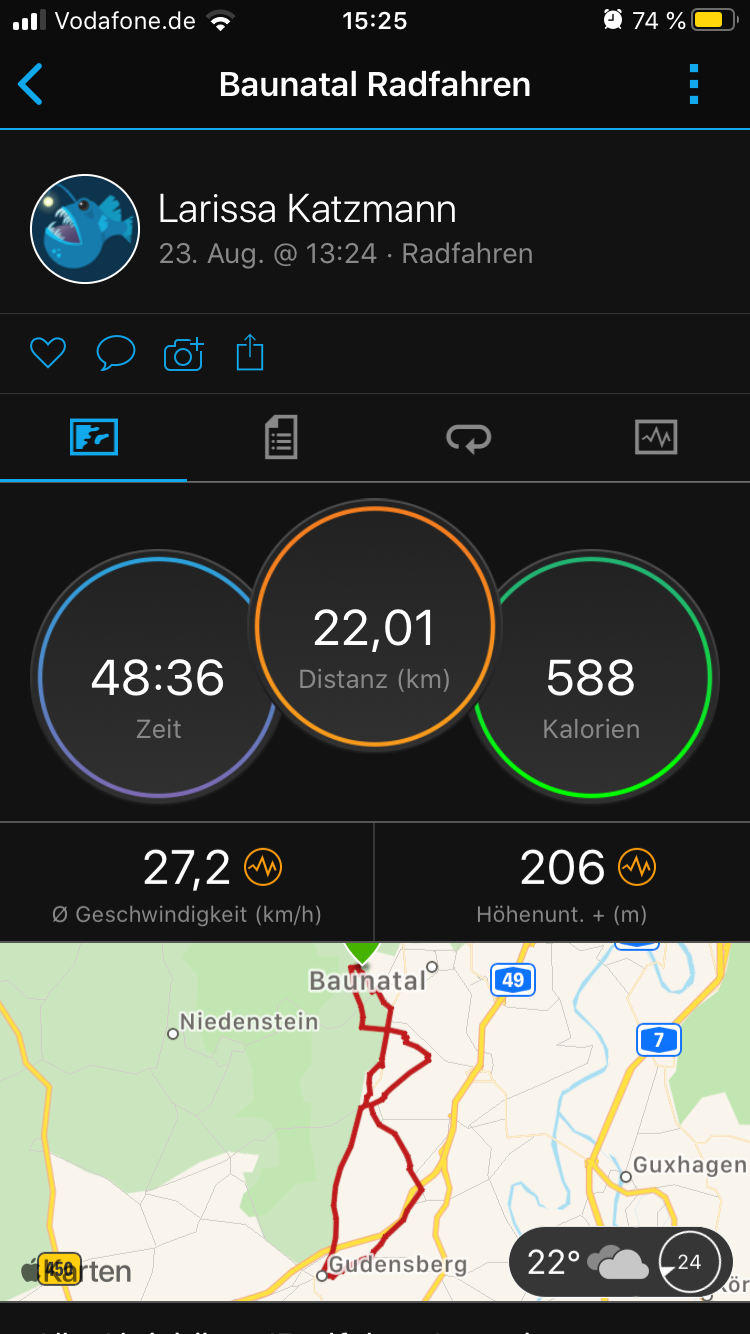Switch to the charts tab

point(656,438)
